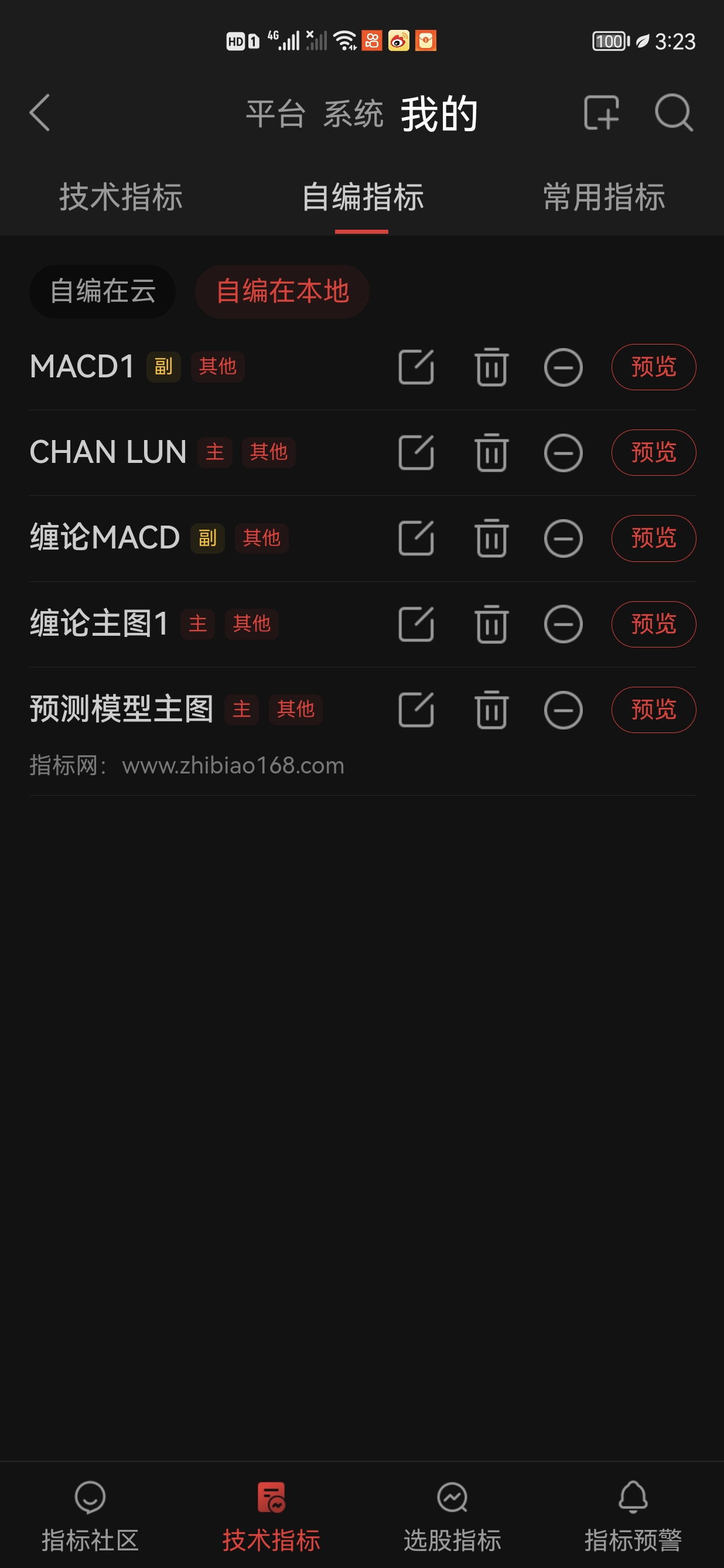Open 指标预警 in the bottom bar
The image size is (724, 1568).
[x=633, y=1516]
